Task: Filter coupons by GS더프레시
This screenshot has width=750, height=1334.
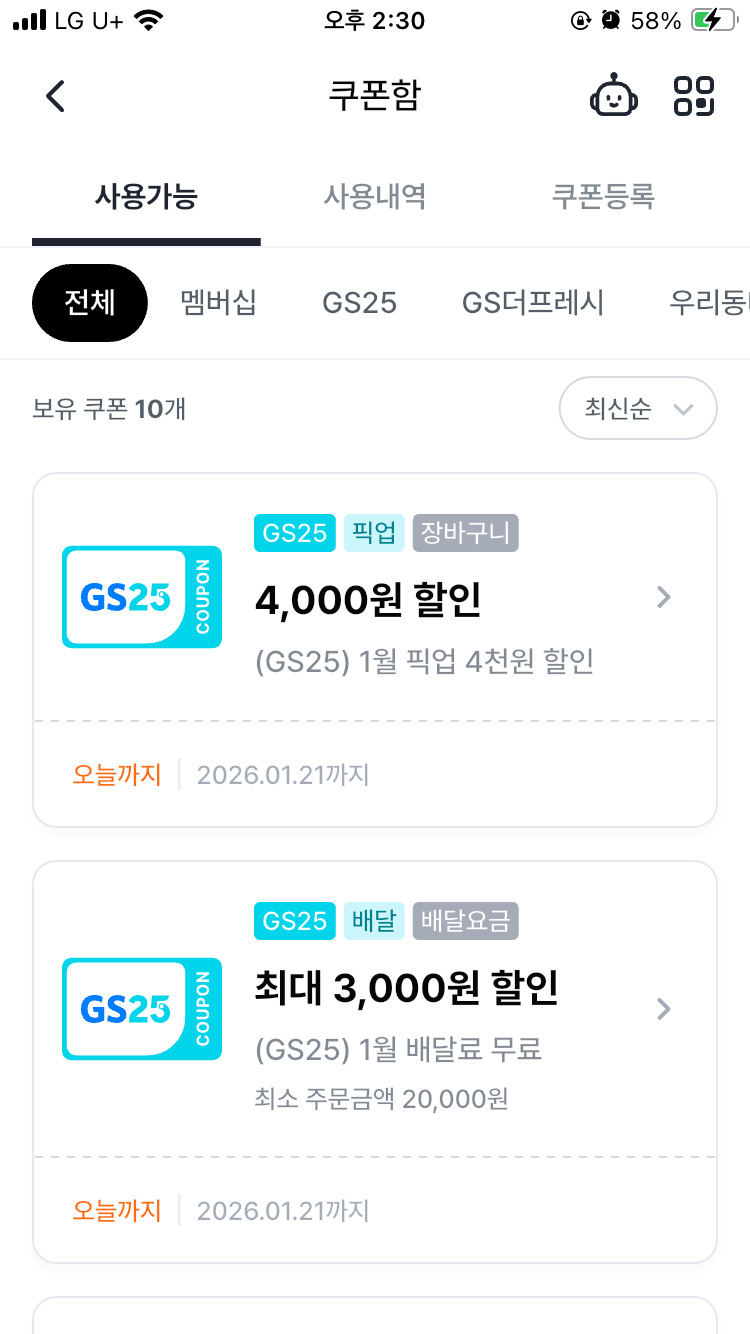Action: [533, 303]
